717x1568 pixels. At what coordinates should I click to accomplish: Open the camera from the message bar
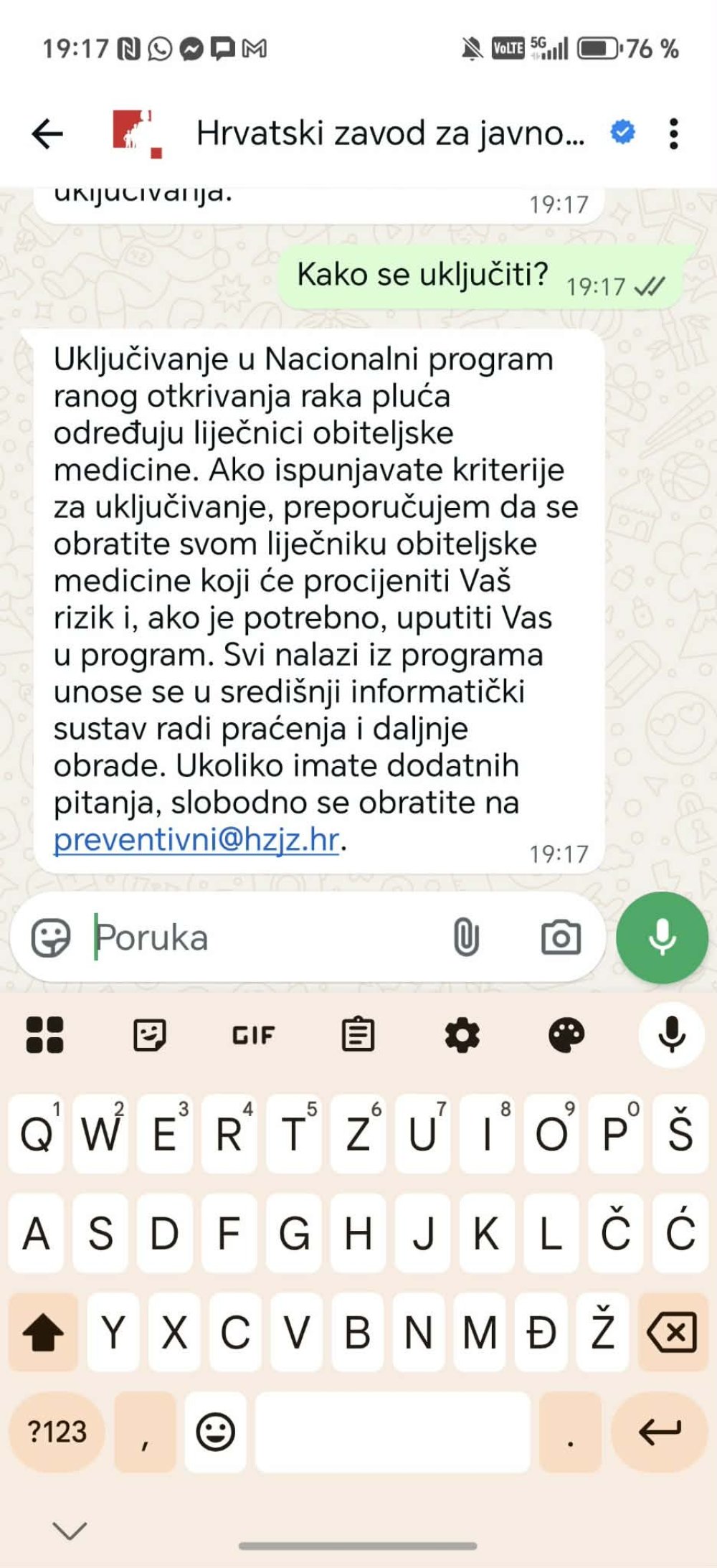click(x=561, y=938)
